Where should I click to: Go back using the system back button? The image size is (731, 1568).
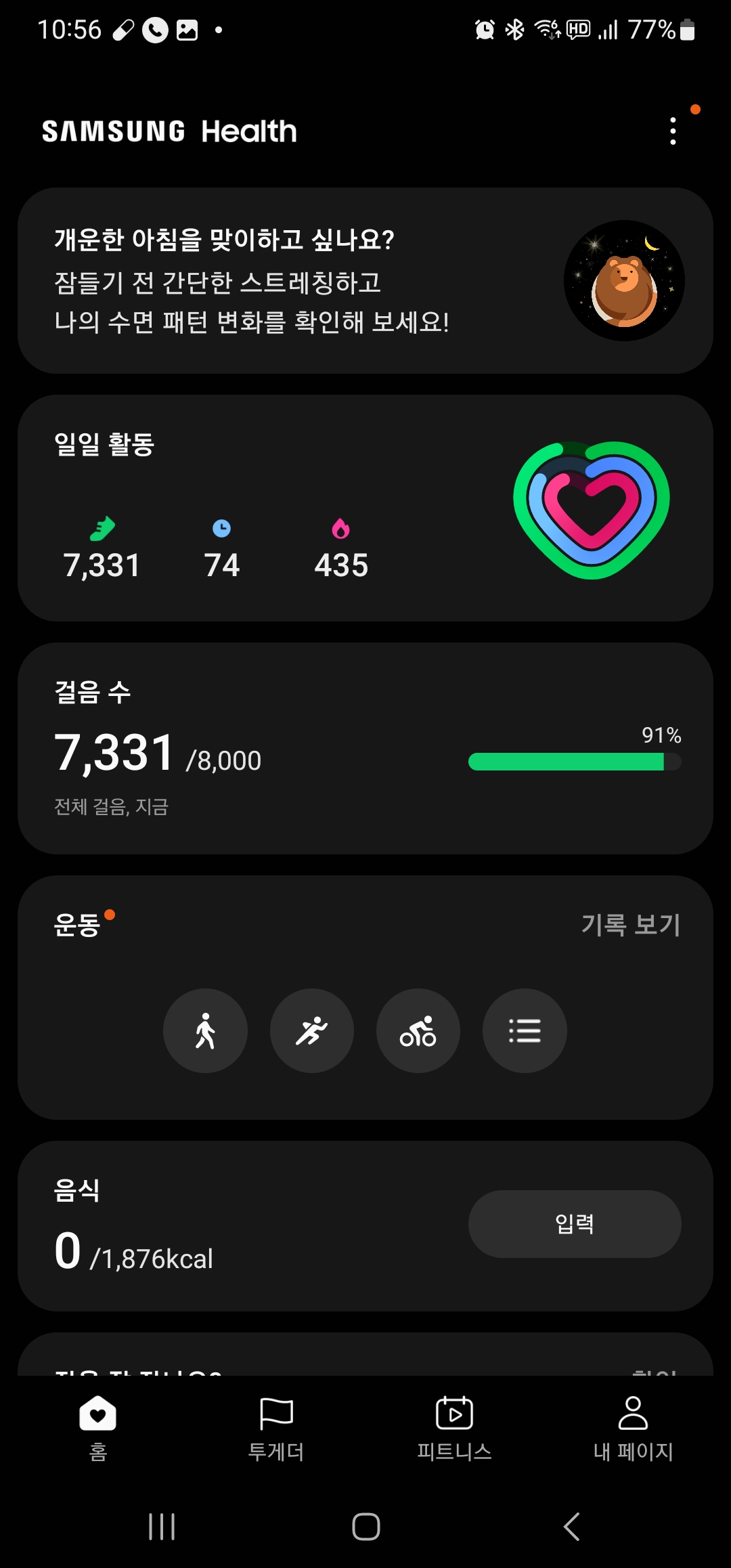click(x=572, y=1527)
